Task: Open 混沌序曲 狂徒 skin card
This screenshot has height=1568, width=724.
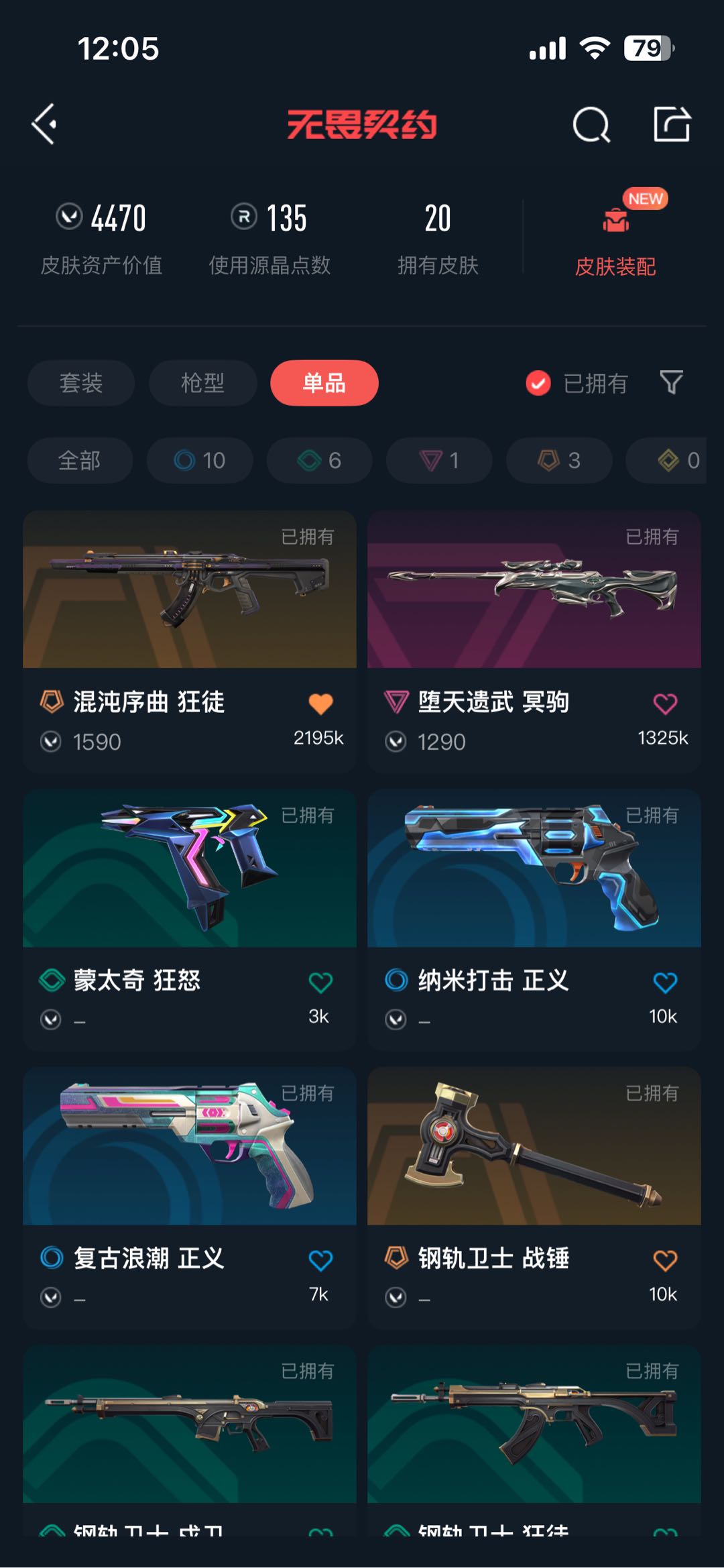Action: point(190,641)
